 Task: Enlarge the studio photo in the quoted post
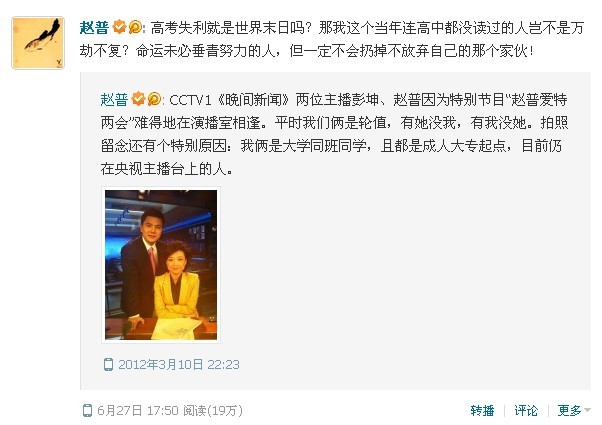pyautogui.click(x=161, y=264)
